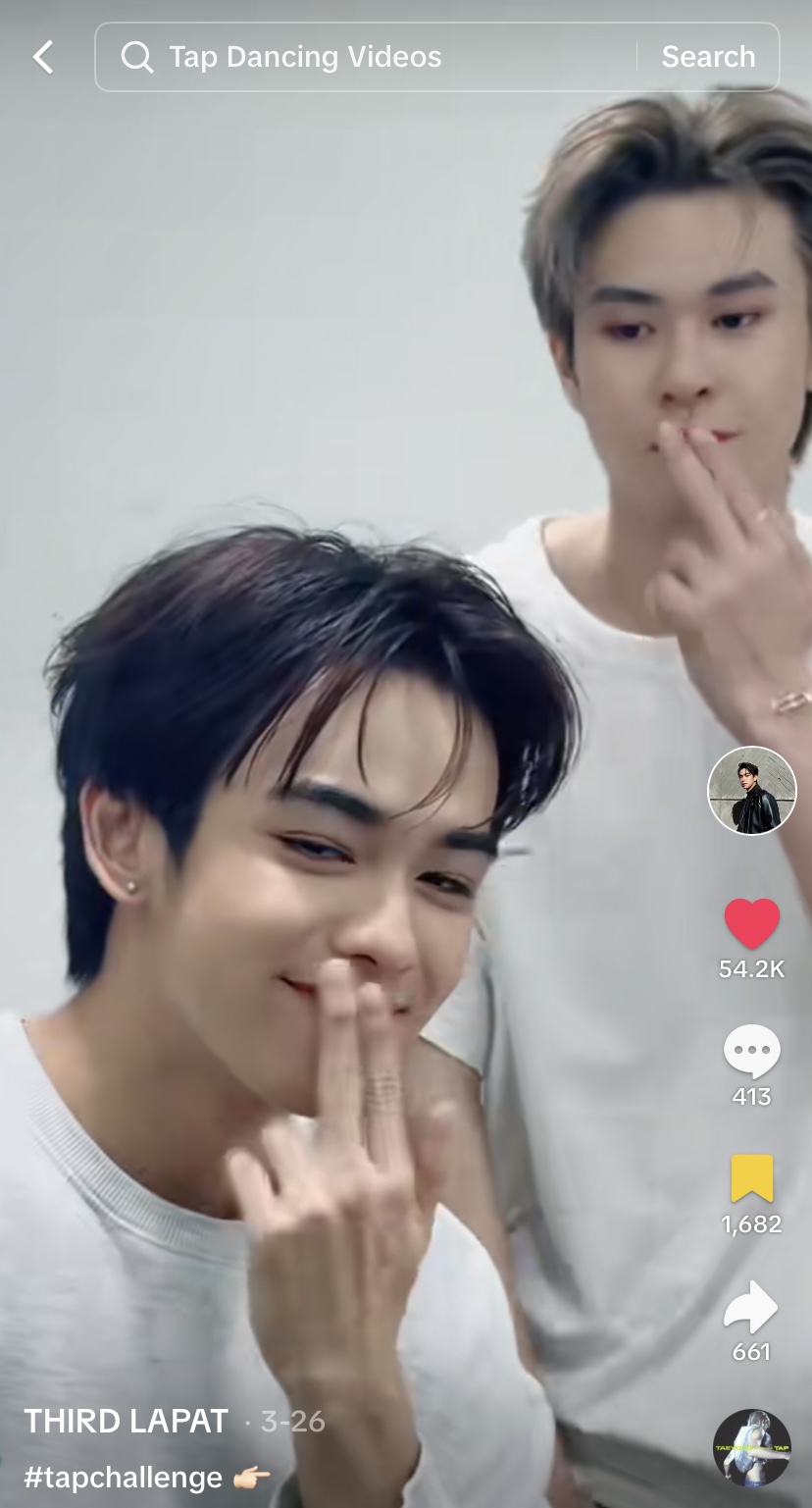Go back with the top-left arrow
The width and height of the screenshot is (812, 1508).
pyautogui.click(x=43, y=57)
